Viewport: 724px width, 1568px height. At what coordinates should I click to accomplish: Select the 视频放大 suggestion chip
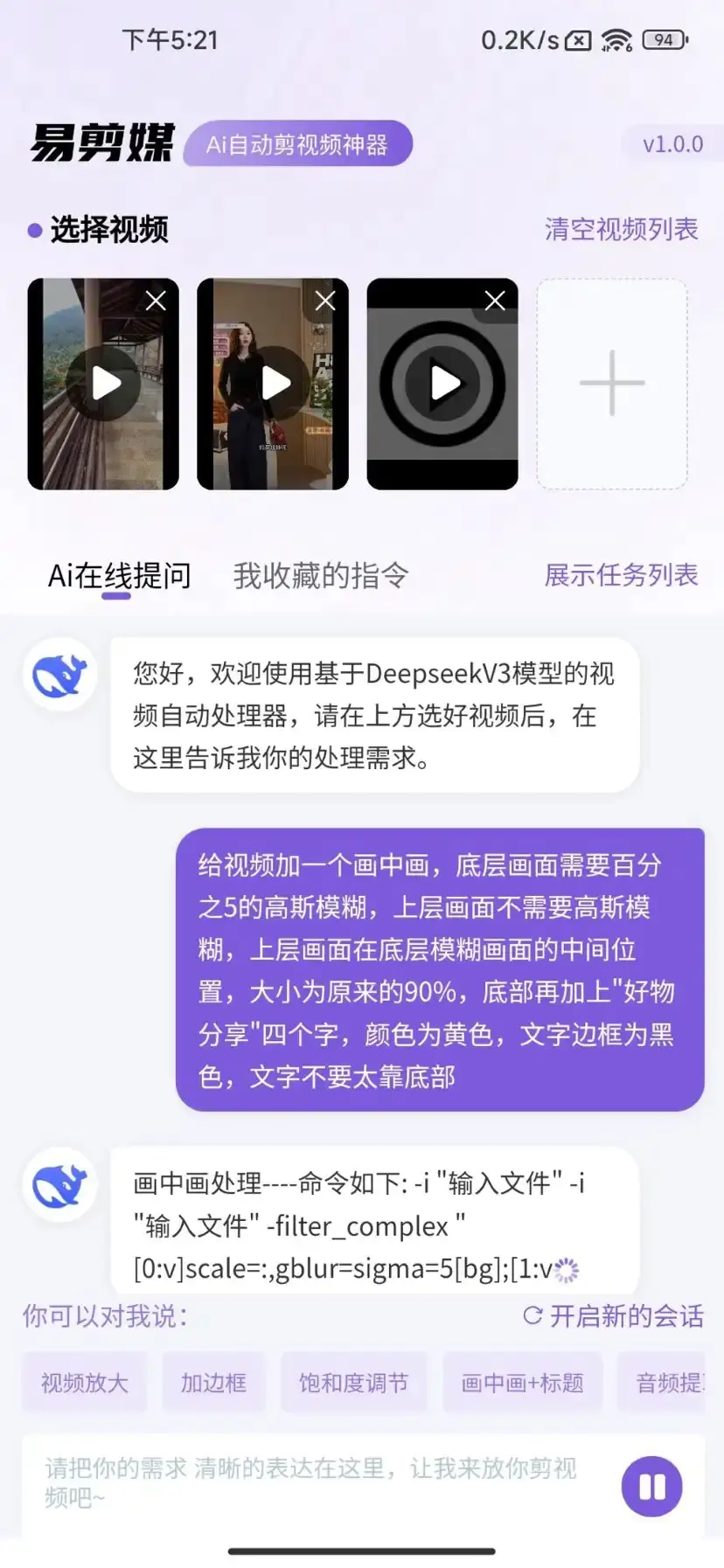coord(84,1382)
